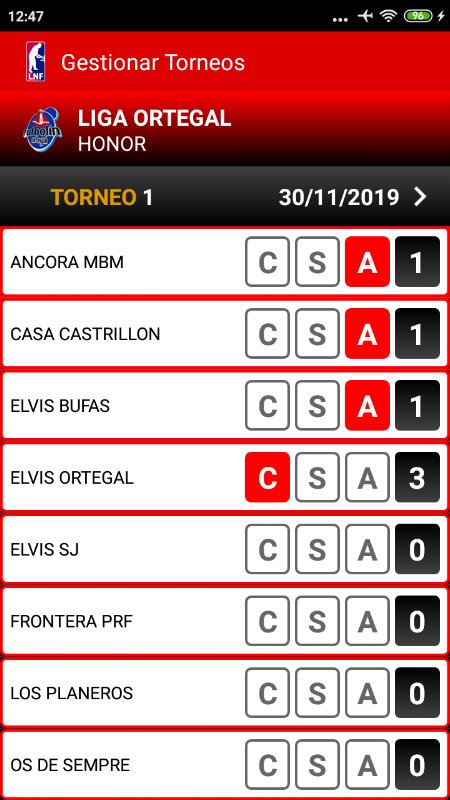Image resolution: width=450 pixels, height=800 pixels.
Task: Select C for OS DE SEMPRE
Action: [x=267, y=765]
